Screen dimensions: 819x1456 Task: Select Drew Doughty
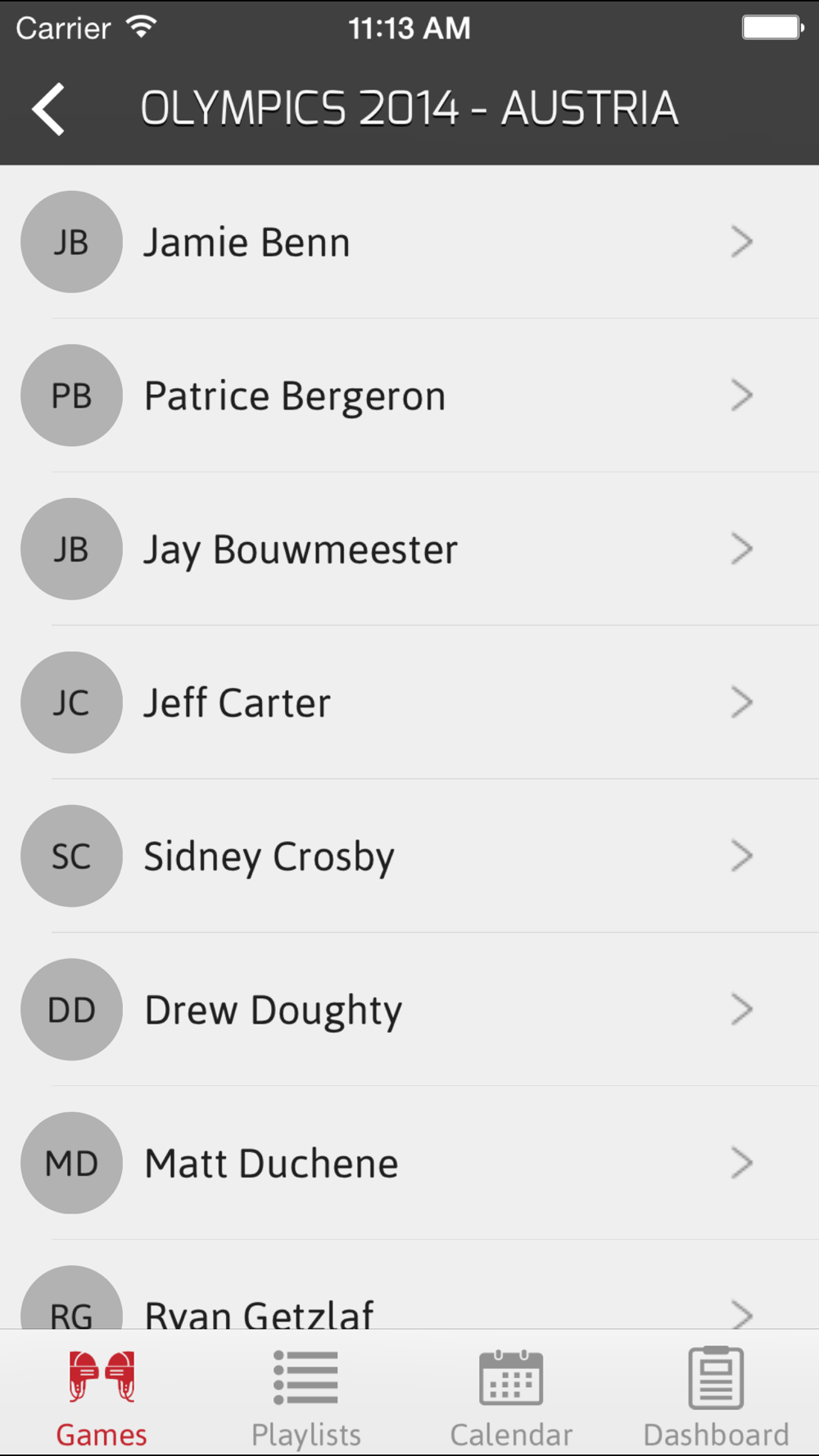point(409,1010)
